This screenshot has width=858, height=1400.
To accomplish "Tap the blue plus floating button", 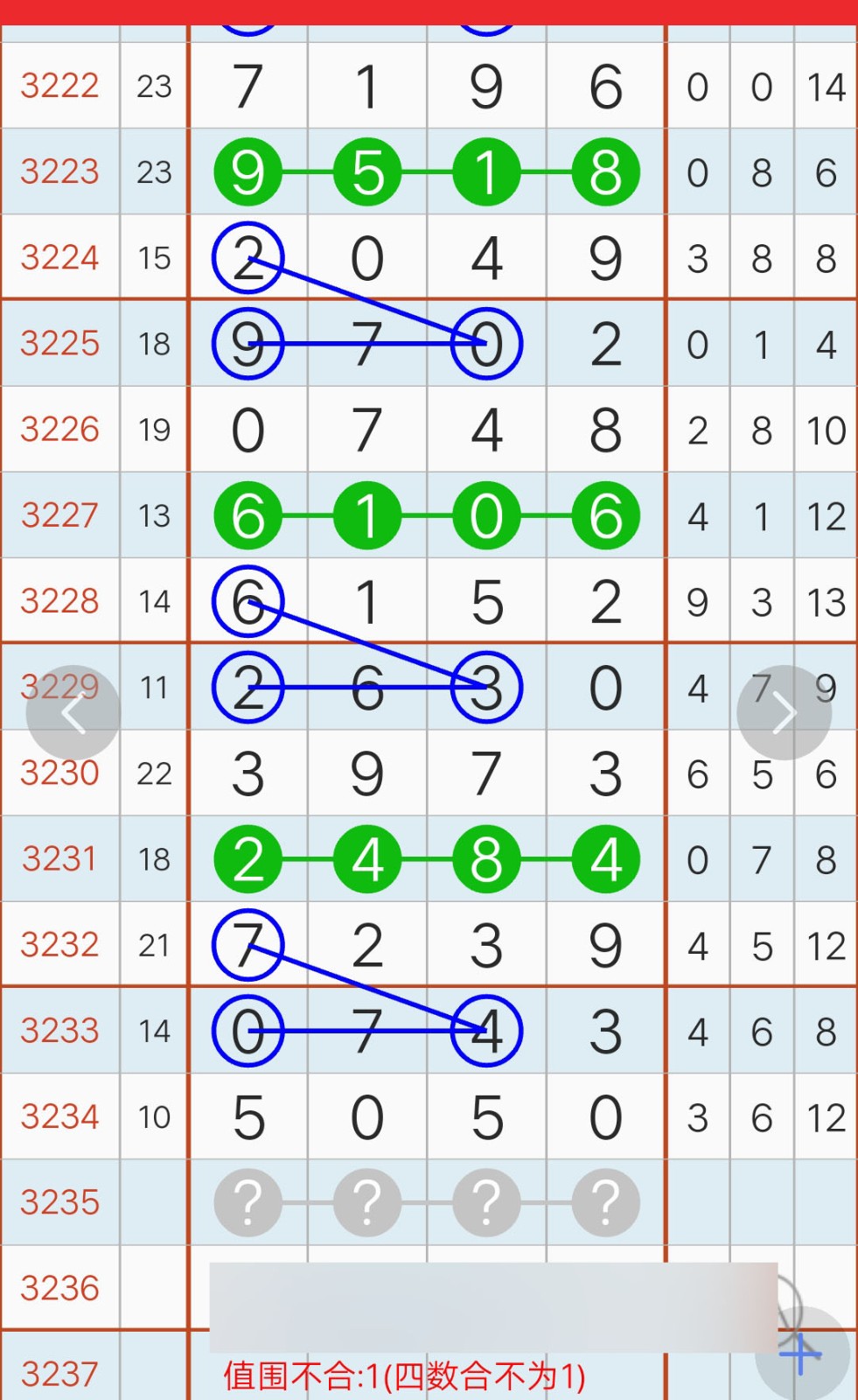I will pos(802,1354).
